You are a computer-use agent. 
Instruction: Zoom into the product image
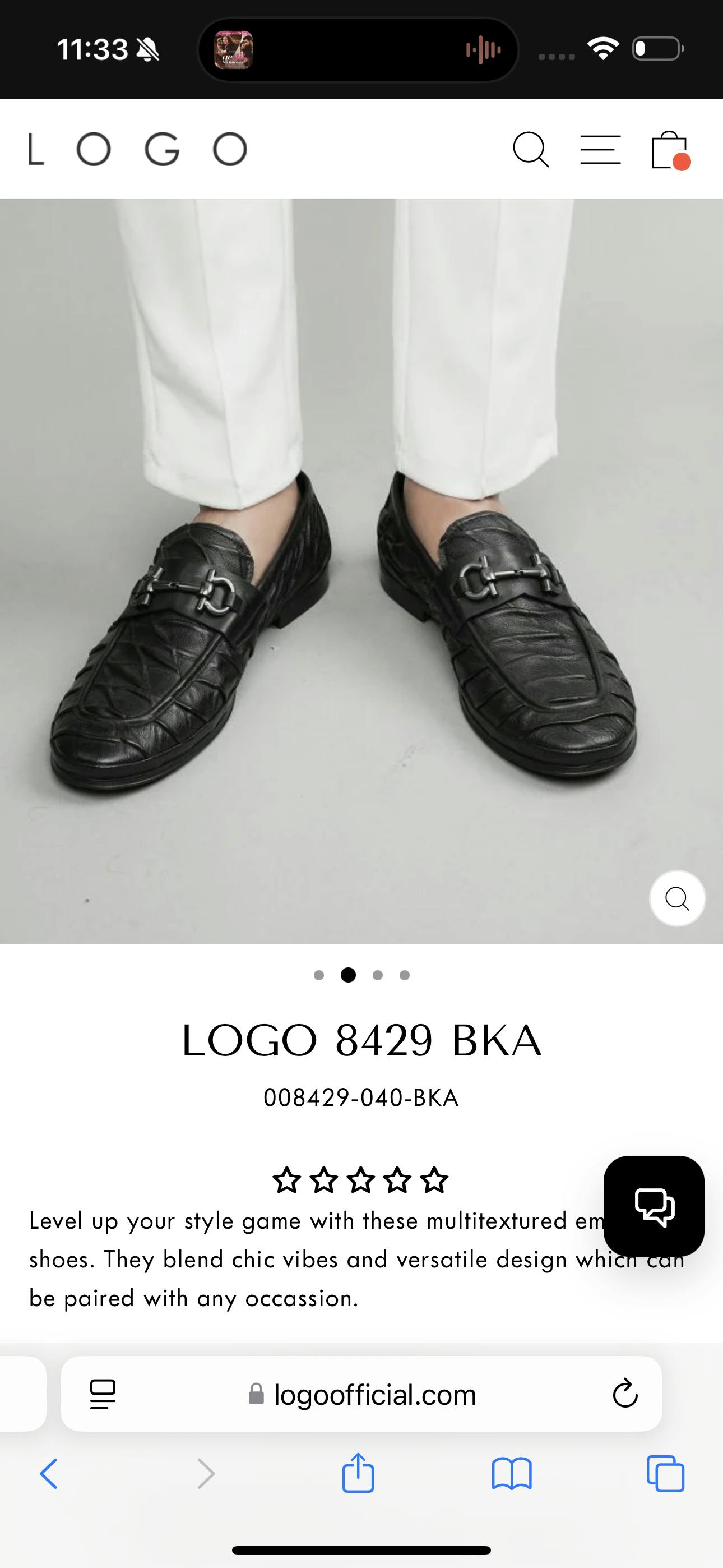[x=676, y=898]
